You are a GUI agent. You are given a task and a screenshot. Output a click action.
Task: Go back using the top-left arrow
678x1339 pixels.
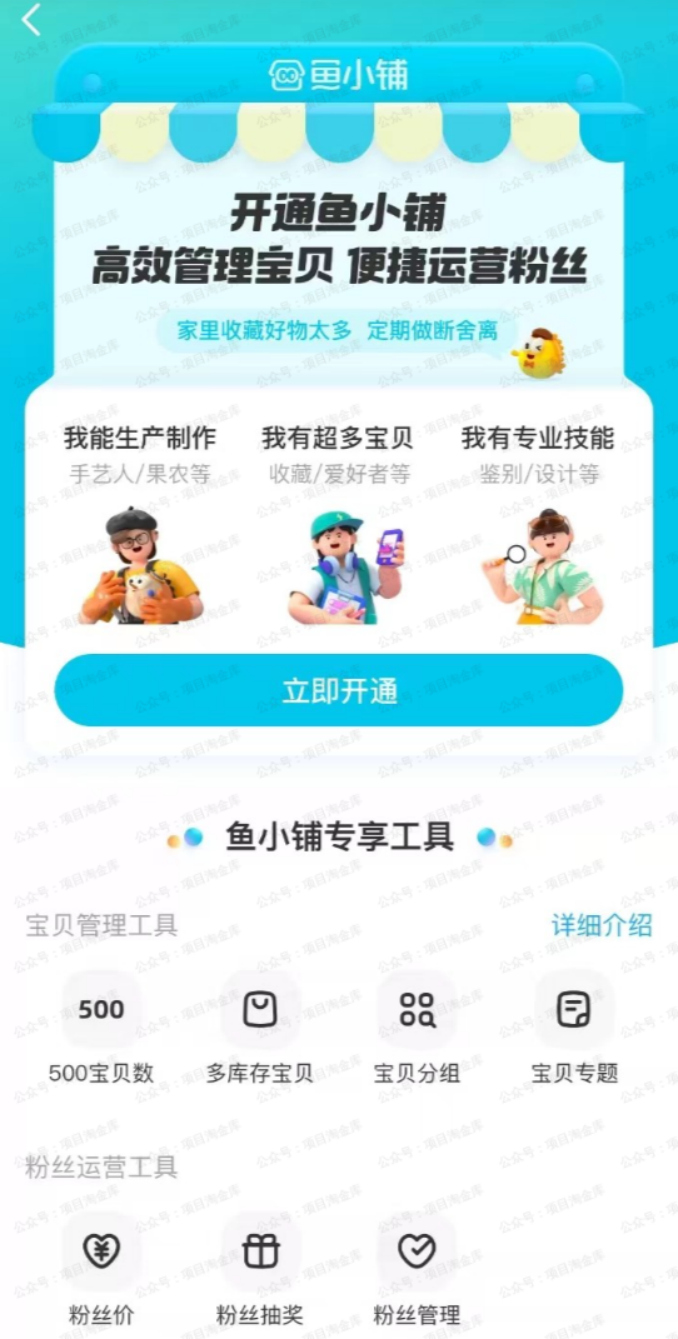point(32,20)
